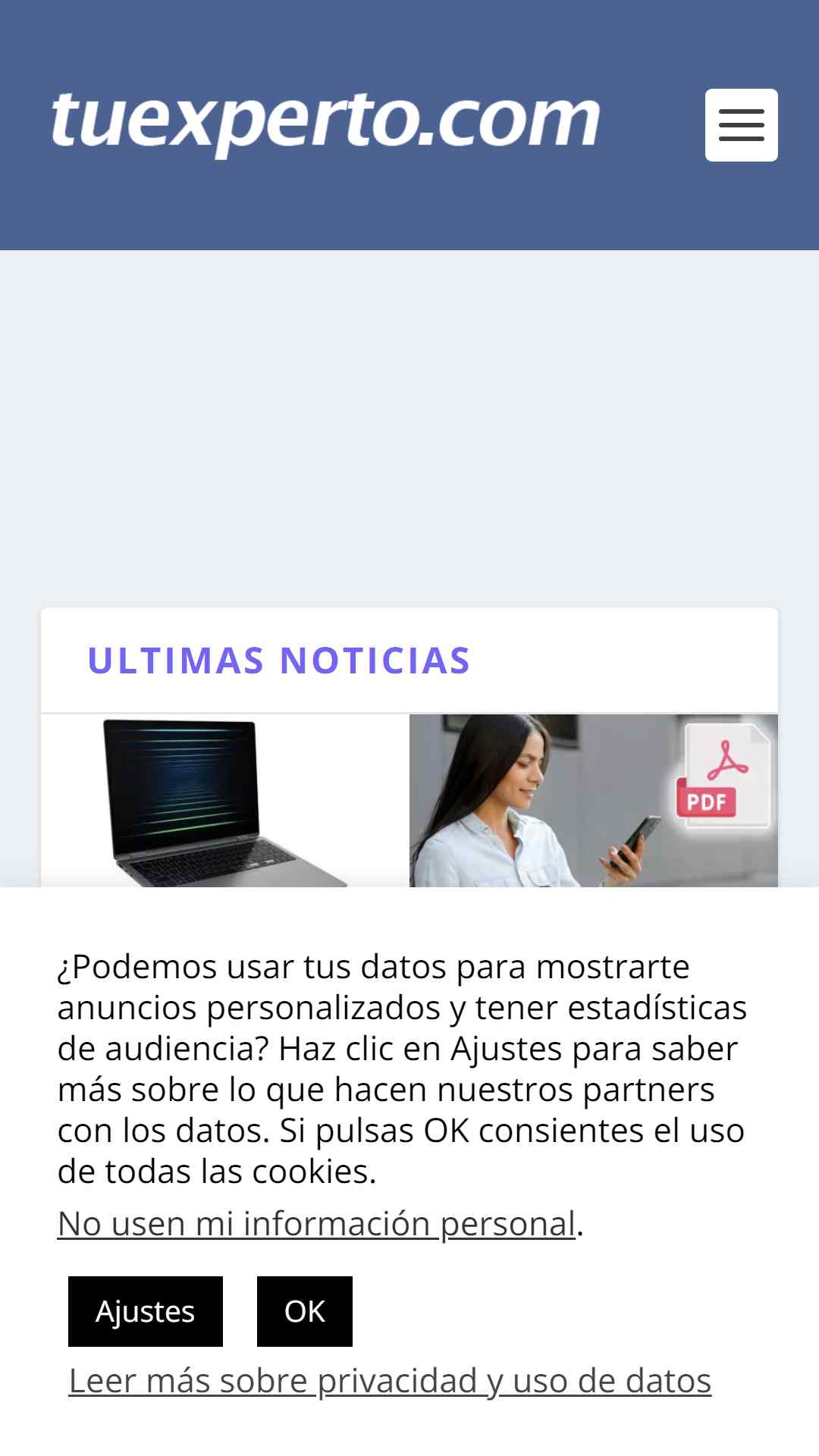Accept all cookies with OK
819x1456 pixels.
point(304,1311)
